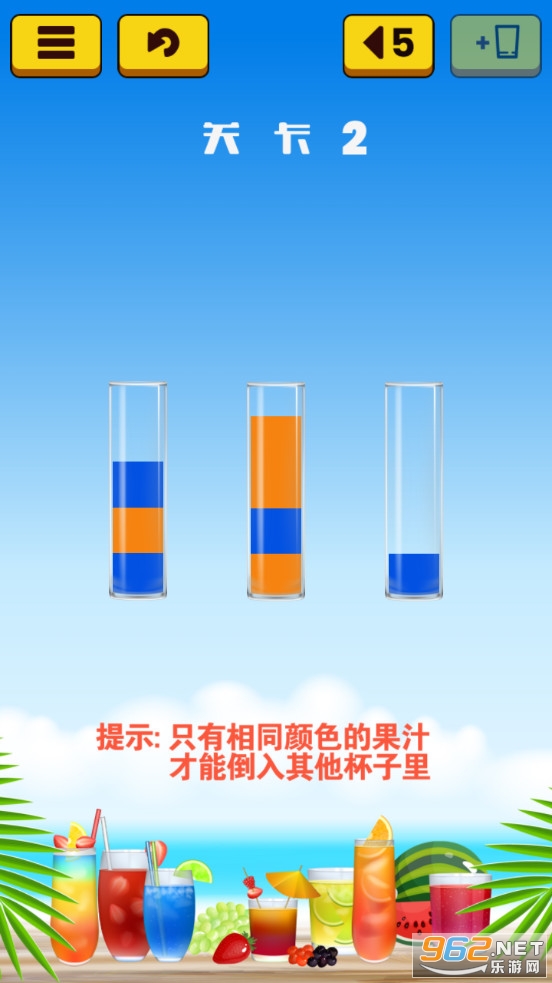Image resolution: width=552 pixels, height=983 pixels.
Task: Add an extra glass with the plus button
Action: [496, 45]
